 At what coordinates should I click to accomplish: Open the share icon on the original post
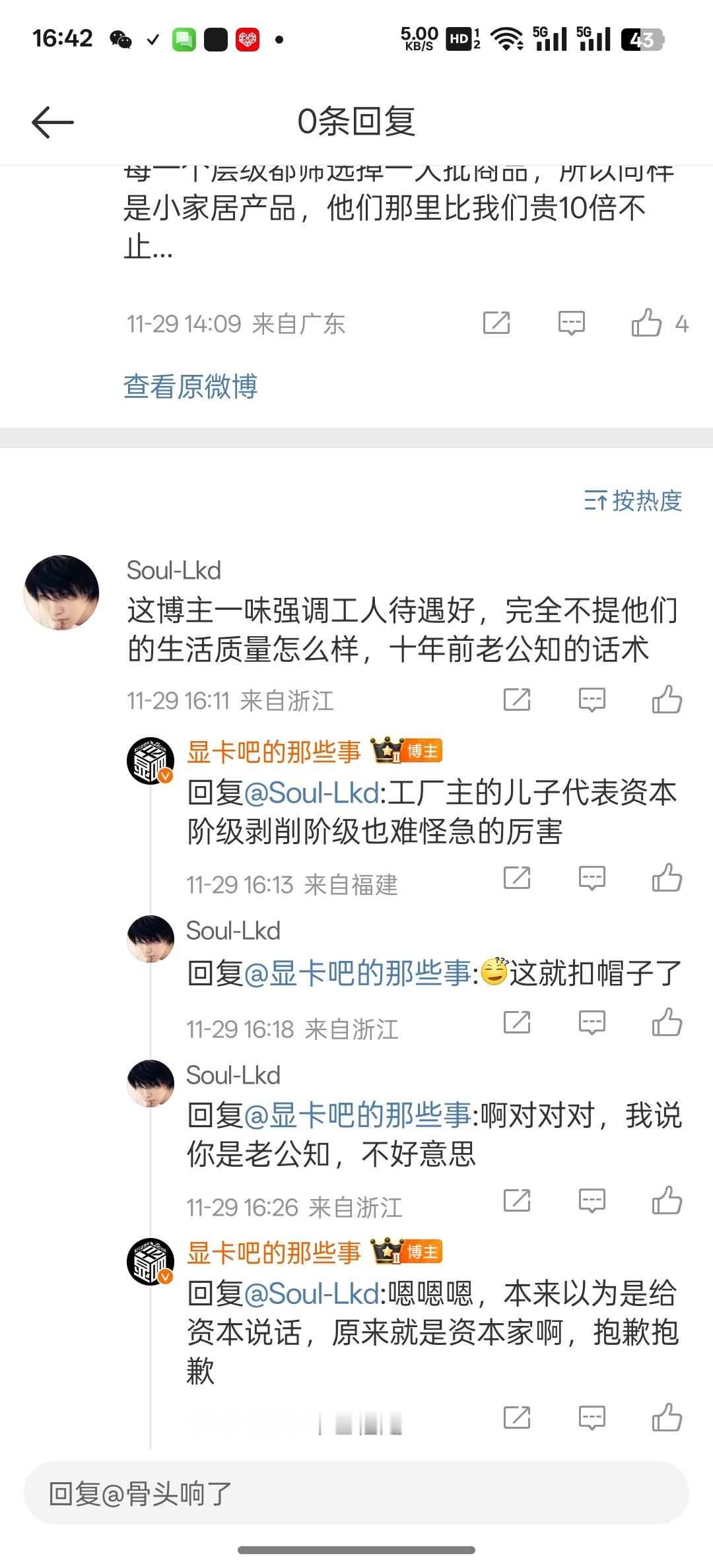point(497,323)
